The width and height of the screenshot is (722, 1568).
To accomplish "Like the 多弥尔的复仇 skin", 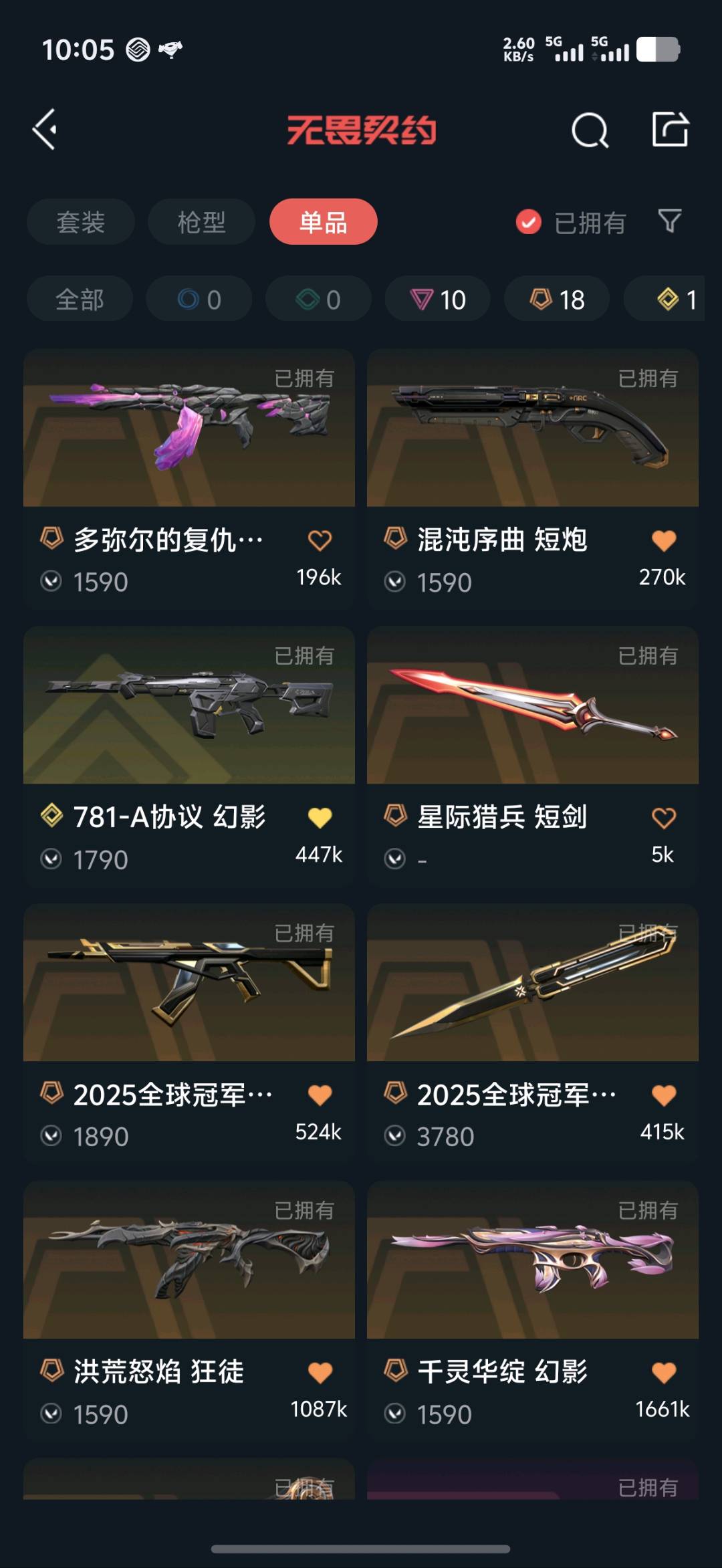I will coord(320,540).
